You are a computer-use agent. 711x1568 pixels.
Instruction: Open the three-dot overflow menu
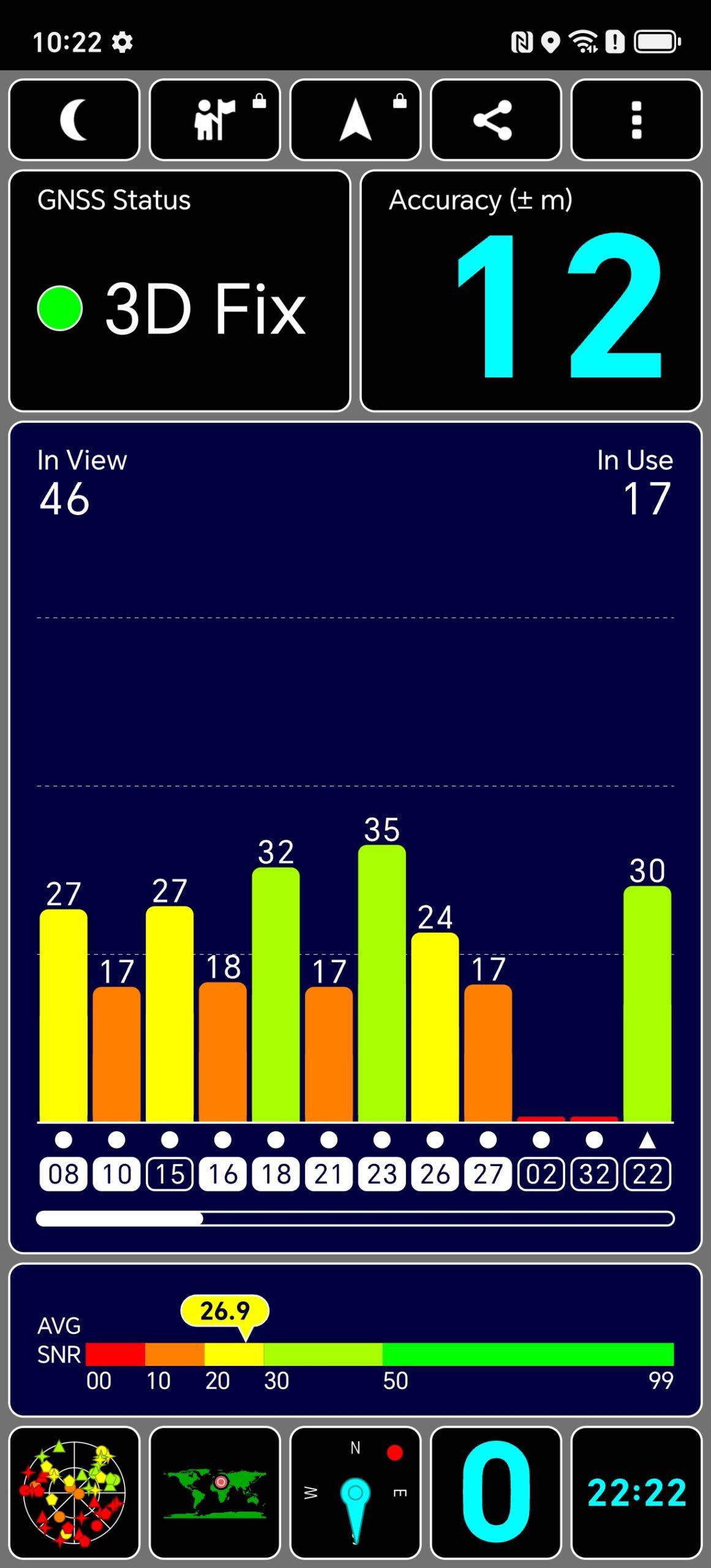tap(636, 119)
